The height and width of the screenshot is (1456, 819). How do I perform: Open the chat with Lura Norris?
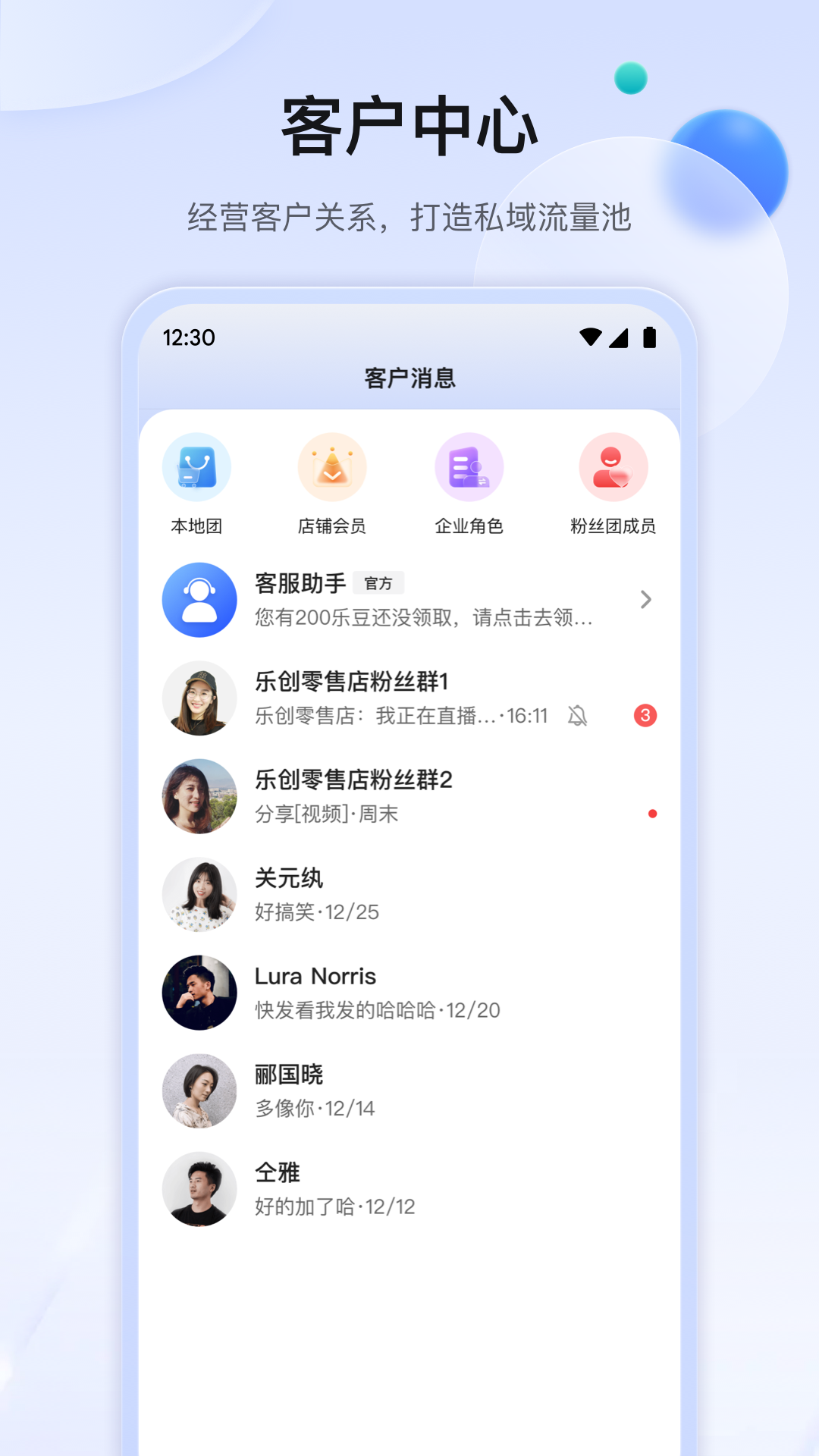(409, 991)
